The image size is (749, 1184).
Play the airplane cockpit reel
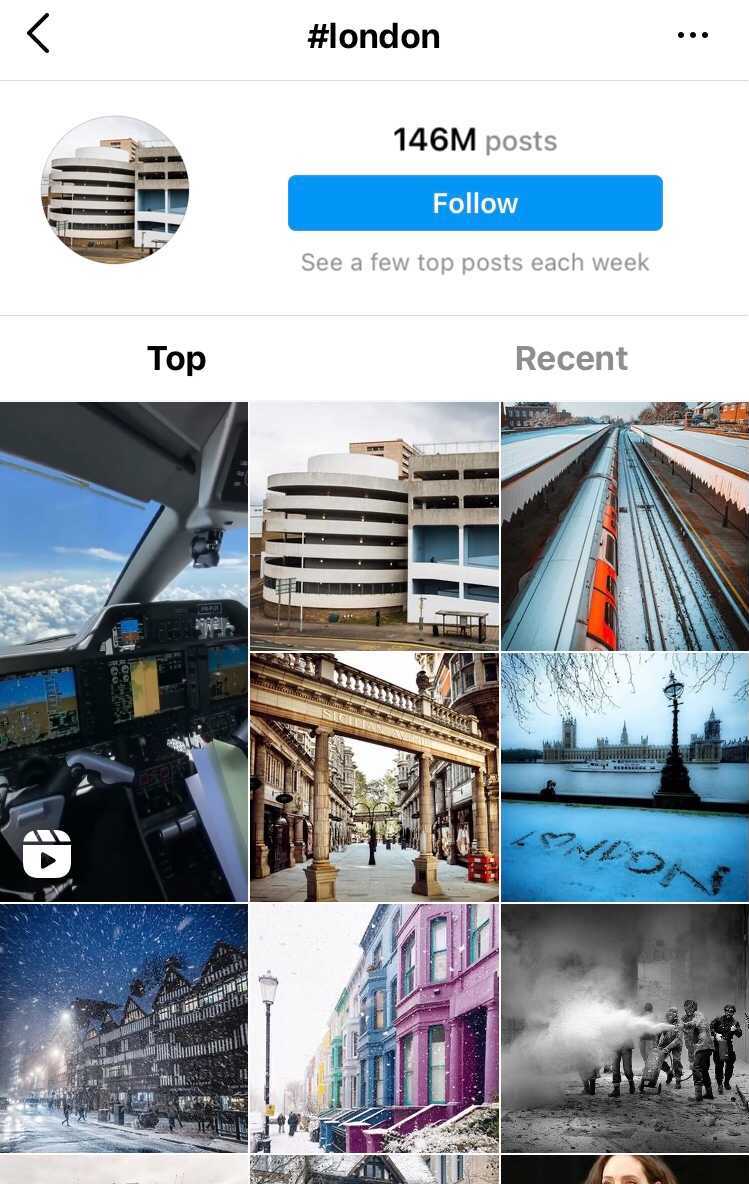(123, 651)
